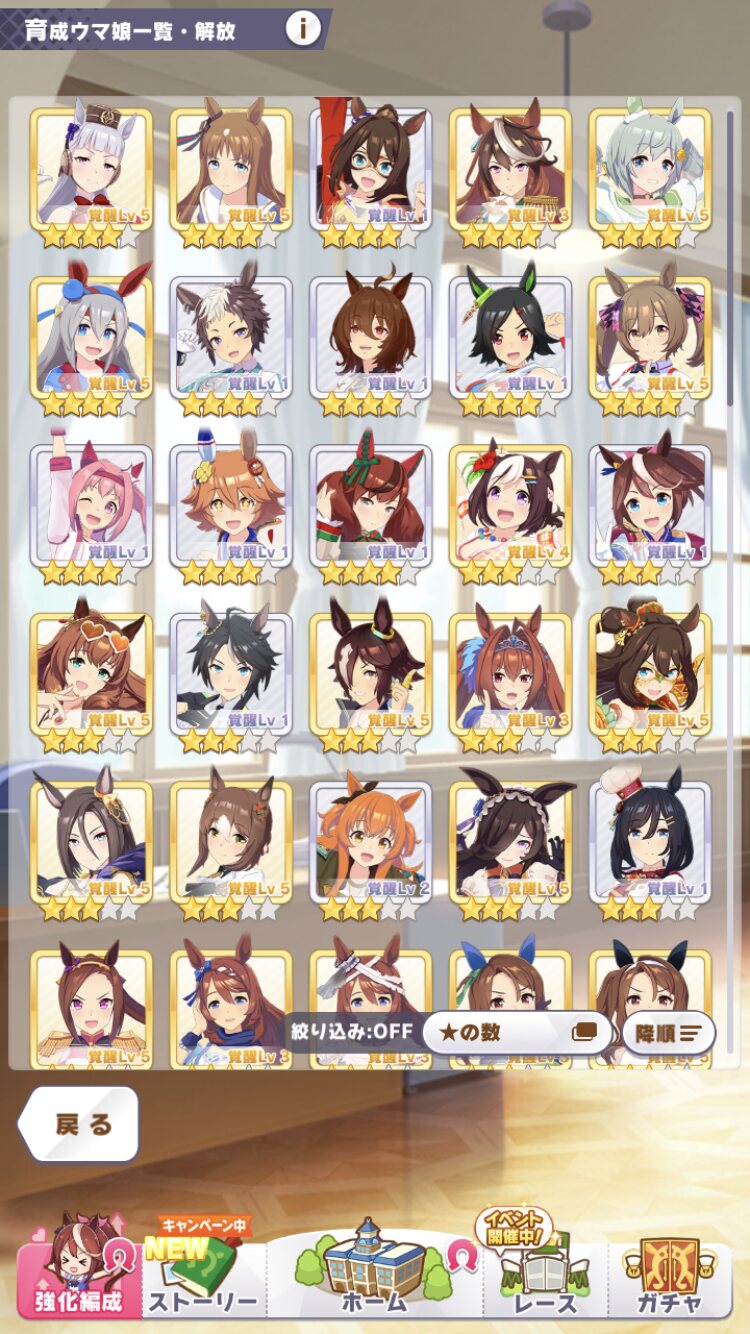Select the girl with red hibiscus flower
750x1334 pixels.
coord(511,512)
